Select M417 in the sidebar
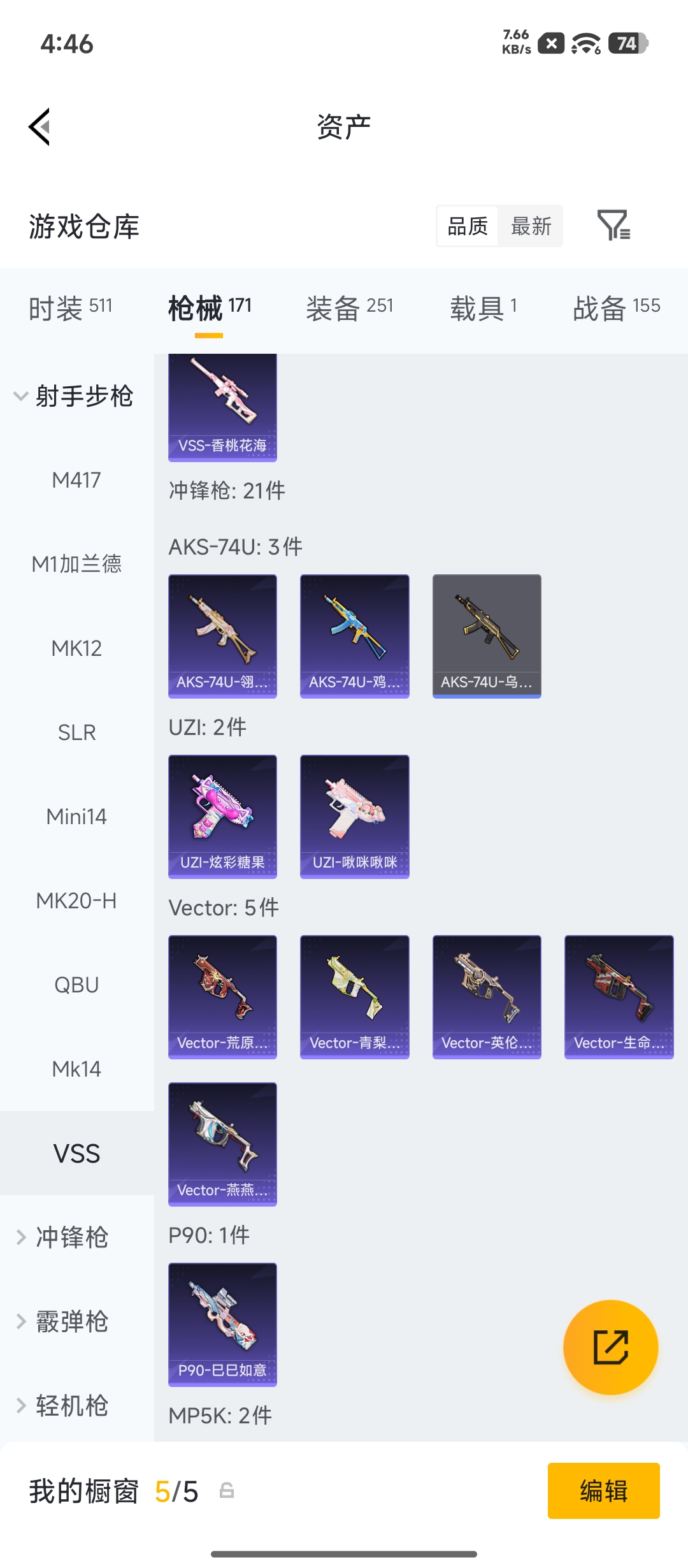 [x=77, y=480]
